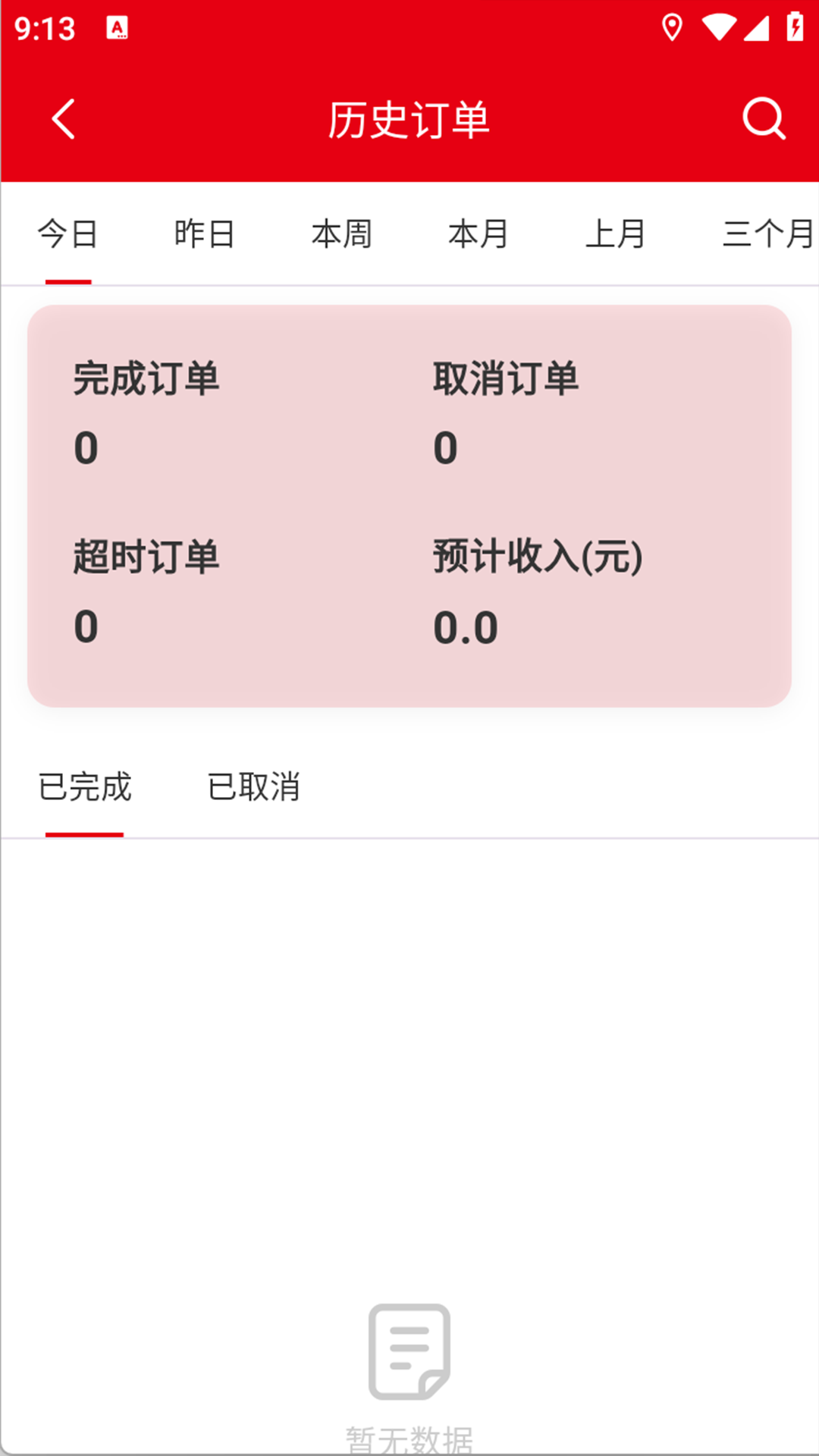Switch to the 上月 filter

(x=617, y=235)
